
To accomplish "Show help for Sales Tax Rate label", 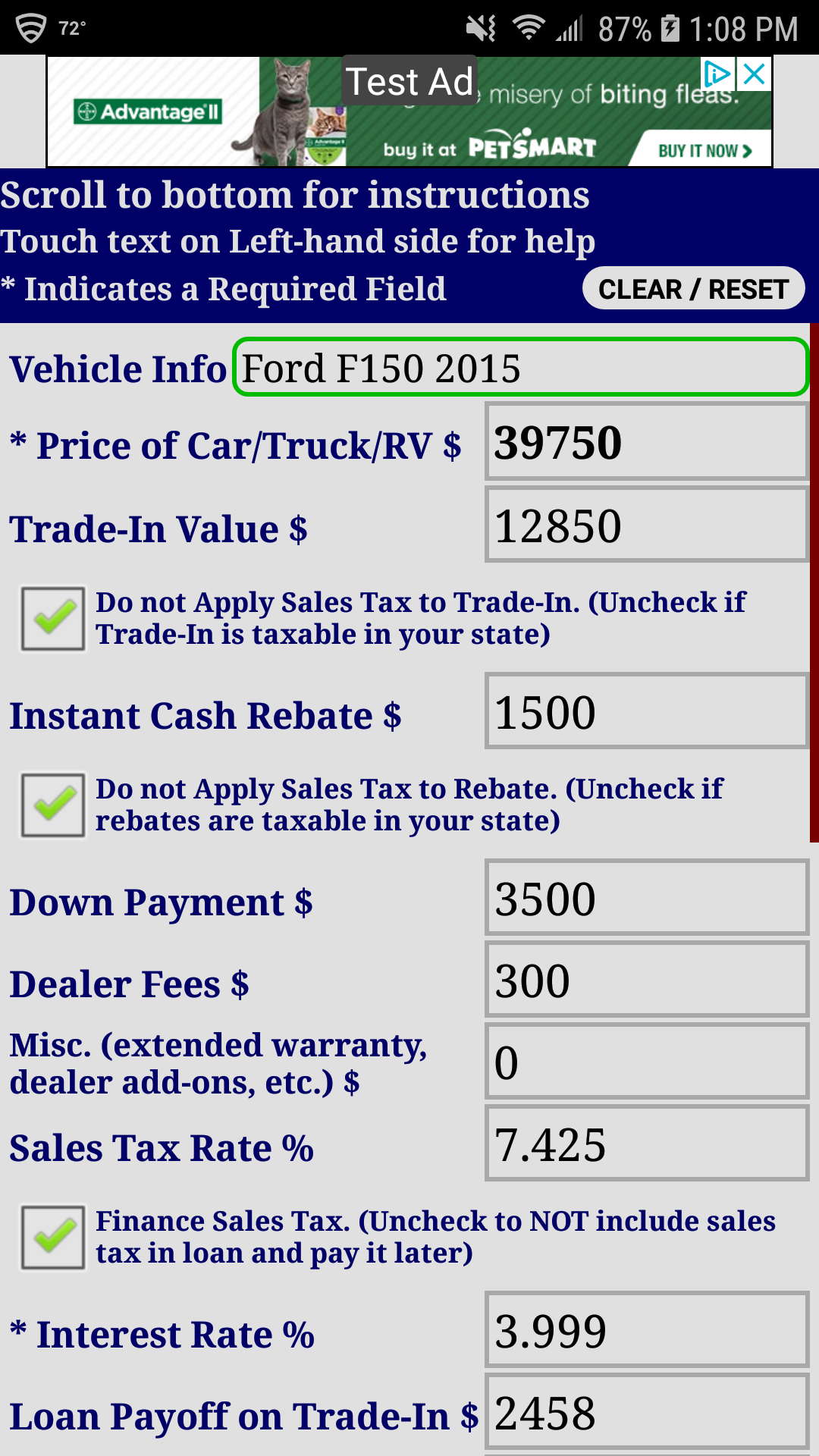I will pyautogui.click(x=161, y=1147).
